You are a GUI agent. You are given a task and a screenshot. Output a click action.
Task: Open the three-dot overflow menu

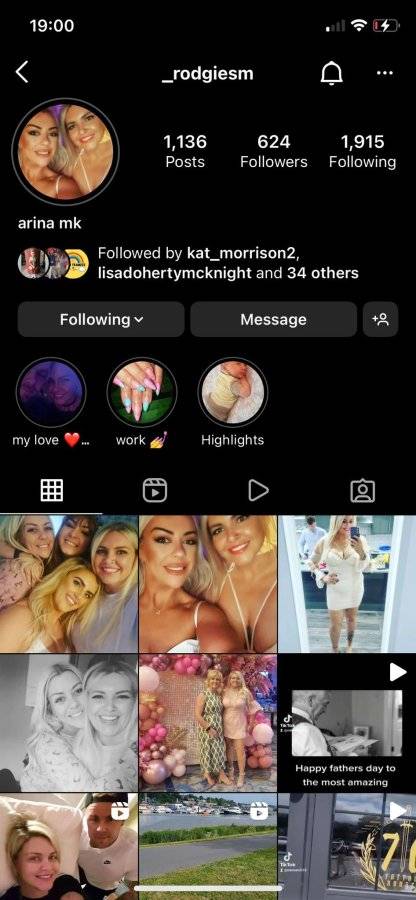(384, 73)
